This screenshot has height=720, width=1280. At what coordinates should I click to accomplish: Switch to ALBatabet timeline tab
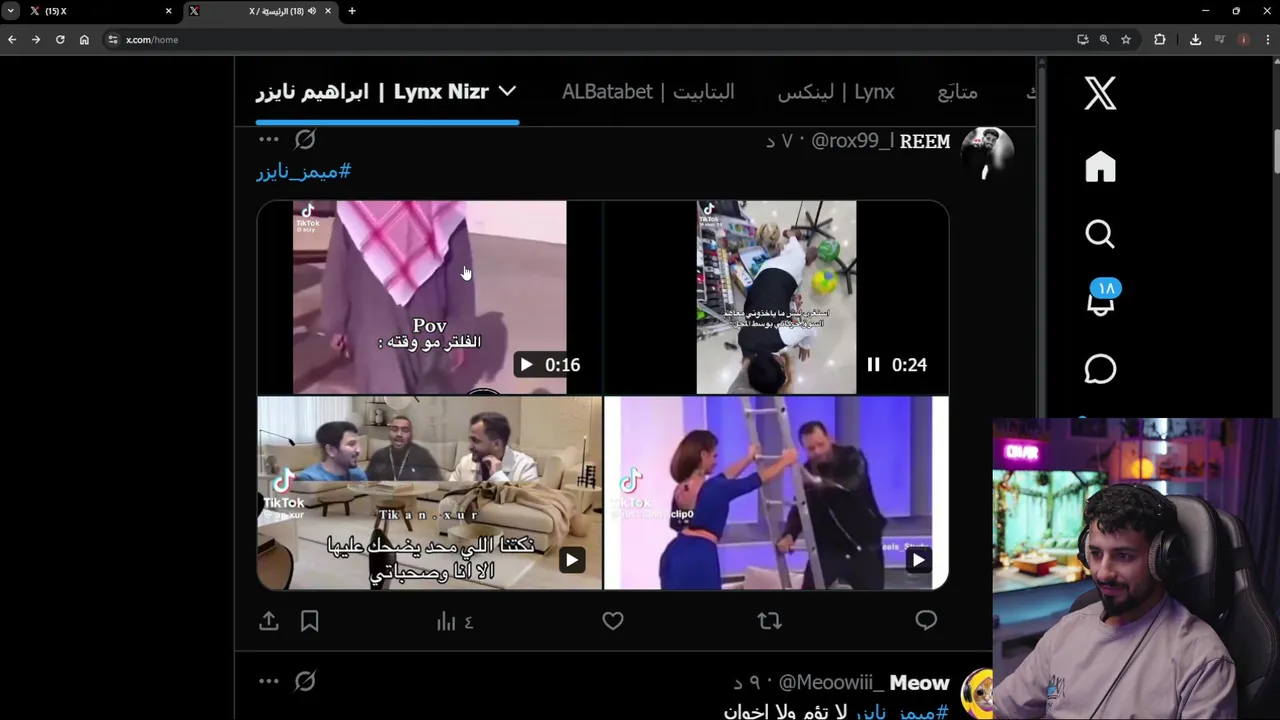pos(647,92)
